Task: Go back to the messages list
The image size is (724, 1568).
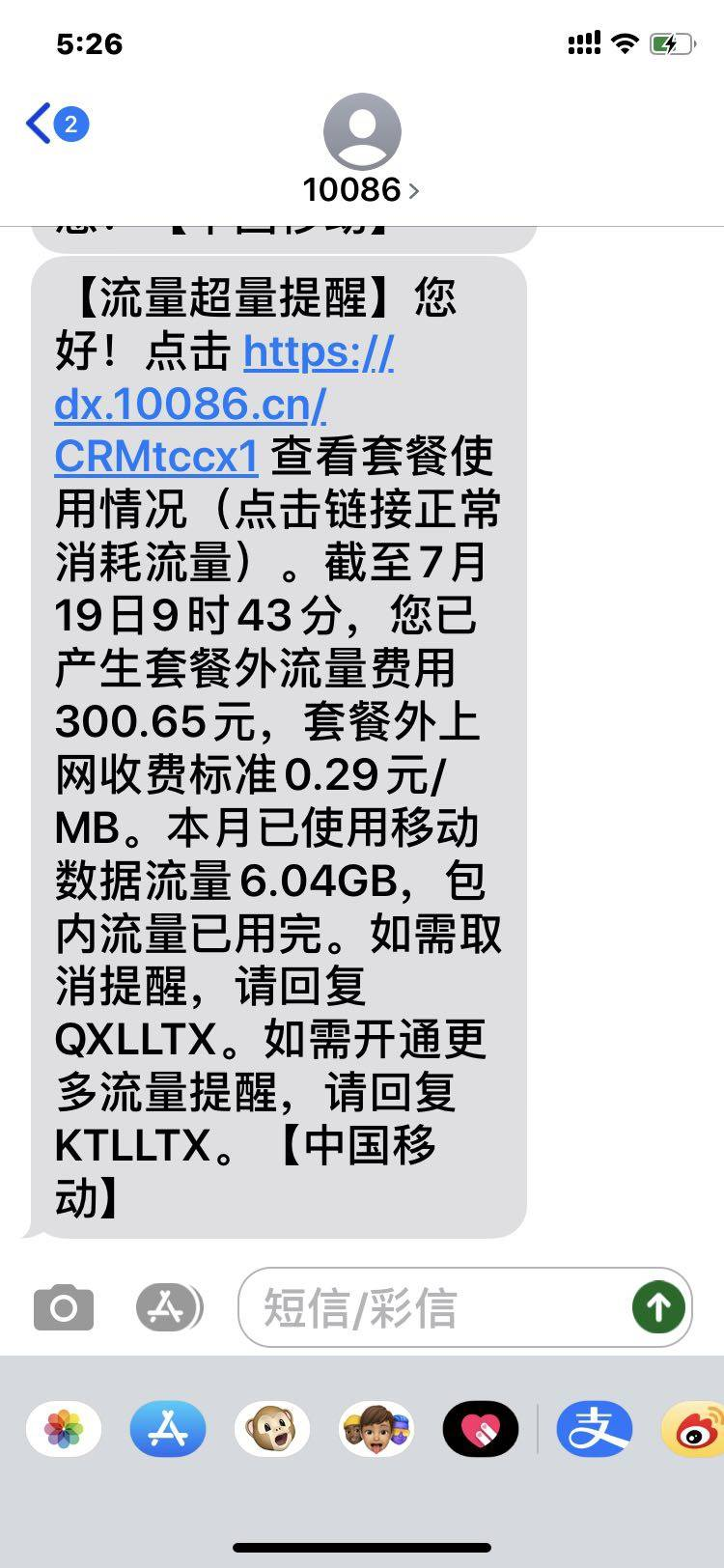Action: [x=53, y=125]
